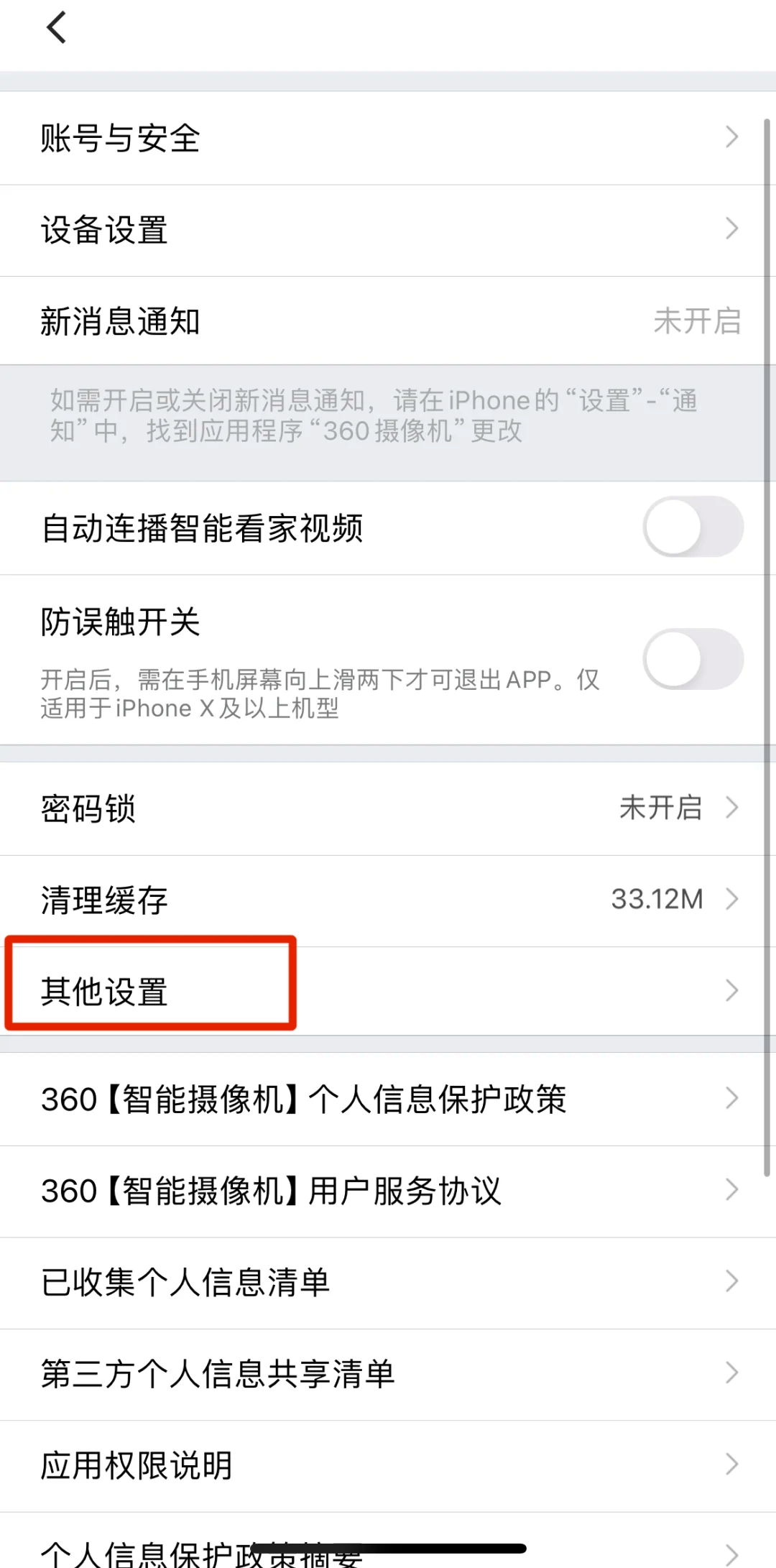Screen dimensions: 776x1568
Task: Toggle 自动连播智能看家视频 switch
Action: pyautogui.click(x=693, y=527)
